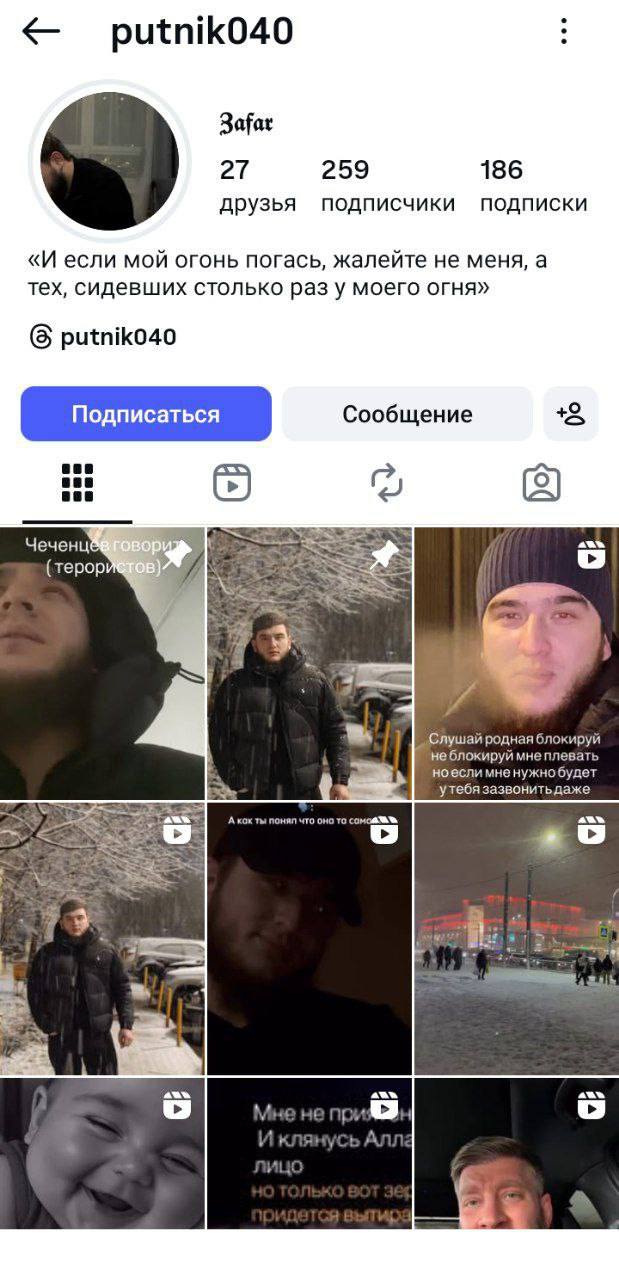This screenshot has width=619, height=1280.
Task: View the 186 подписки list
Action: [533, 186]
